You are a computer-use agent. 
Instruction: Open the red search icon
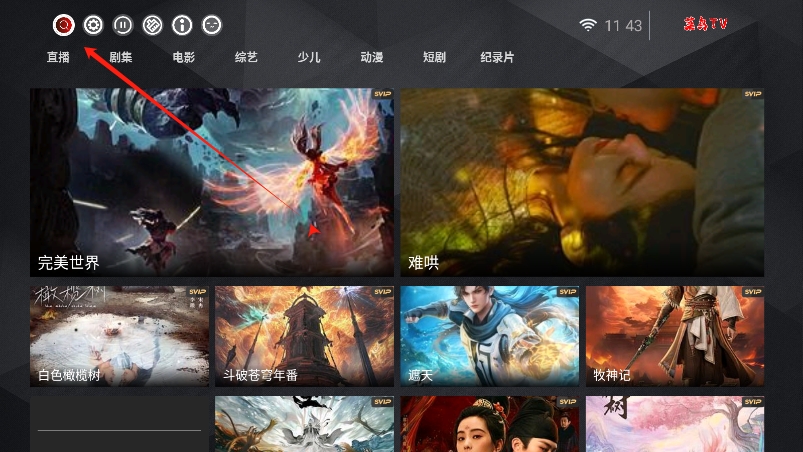click(x=64, y=25)
